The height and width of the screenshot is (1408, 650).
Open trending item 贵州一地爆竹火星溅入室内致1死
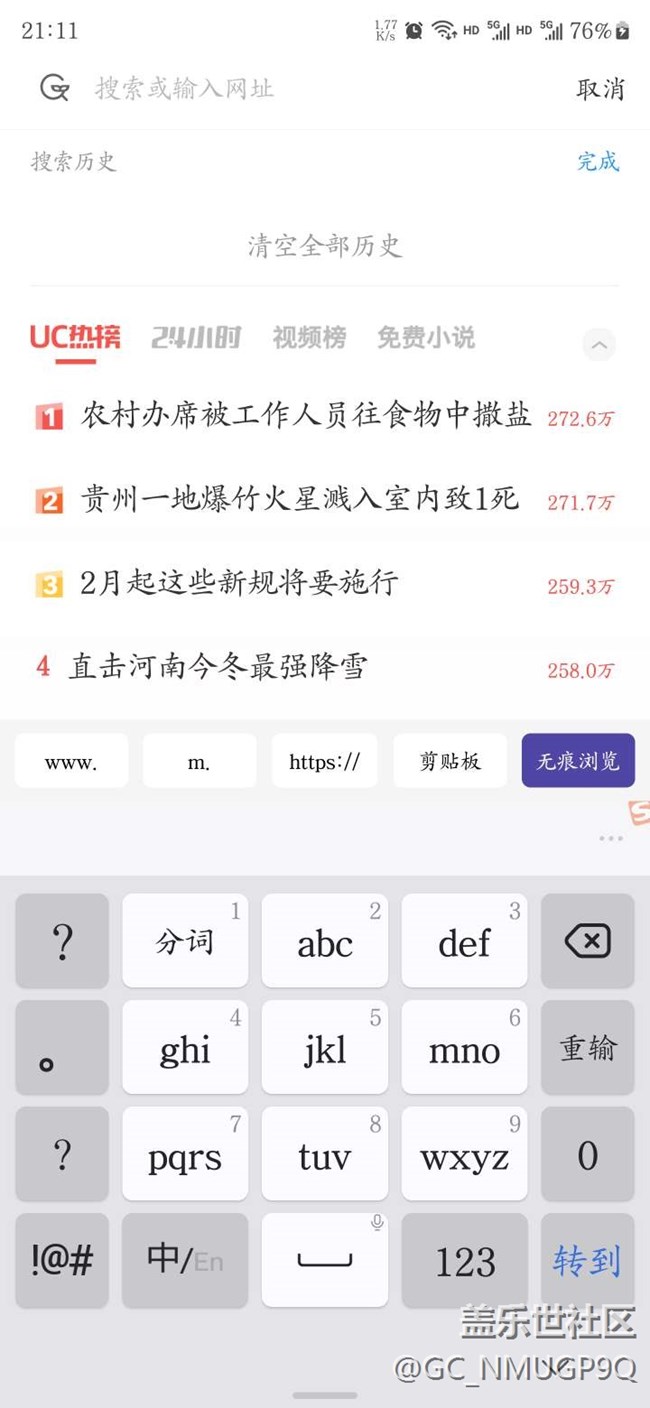coord(300,499)
